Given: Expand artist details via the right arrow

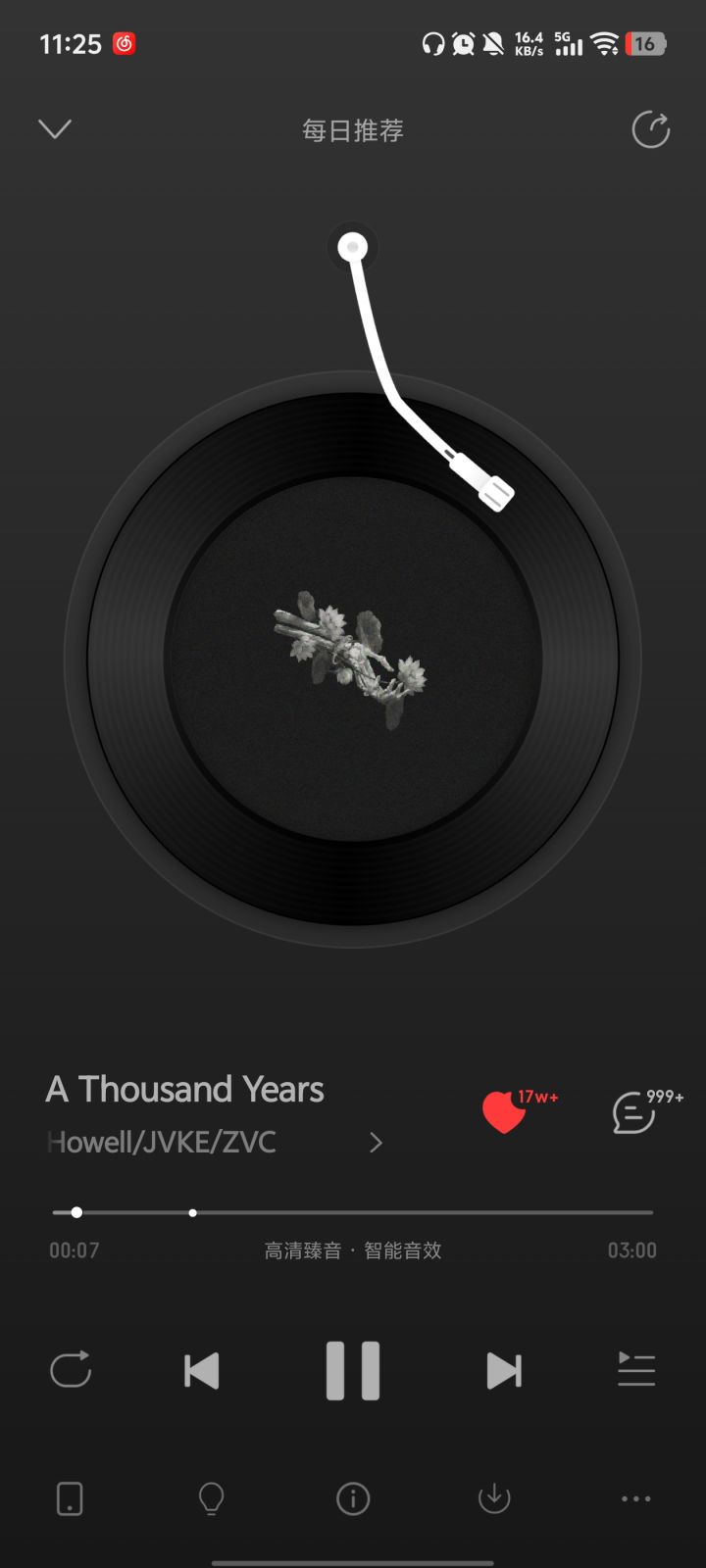Looking at the screenshot, I should coord(376,1143).
